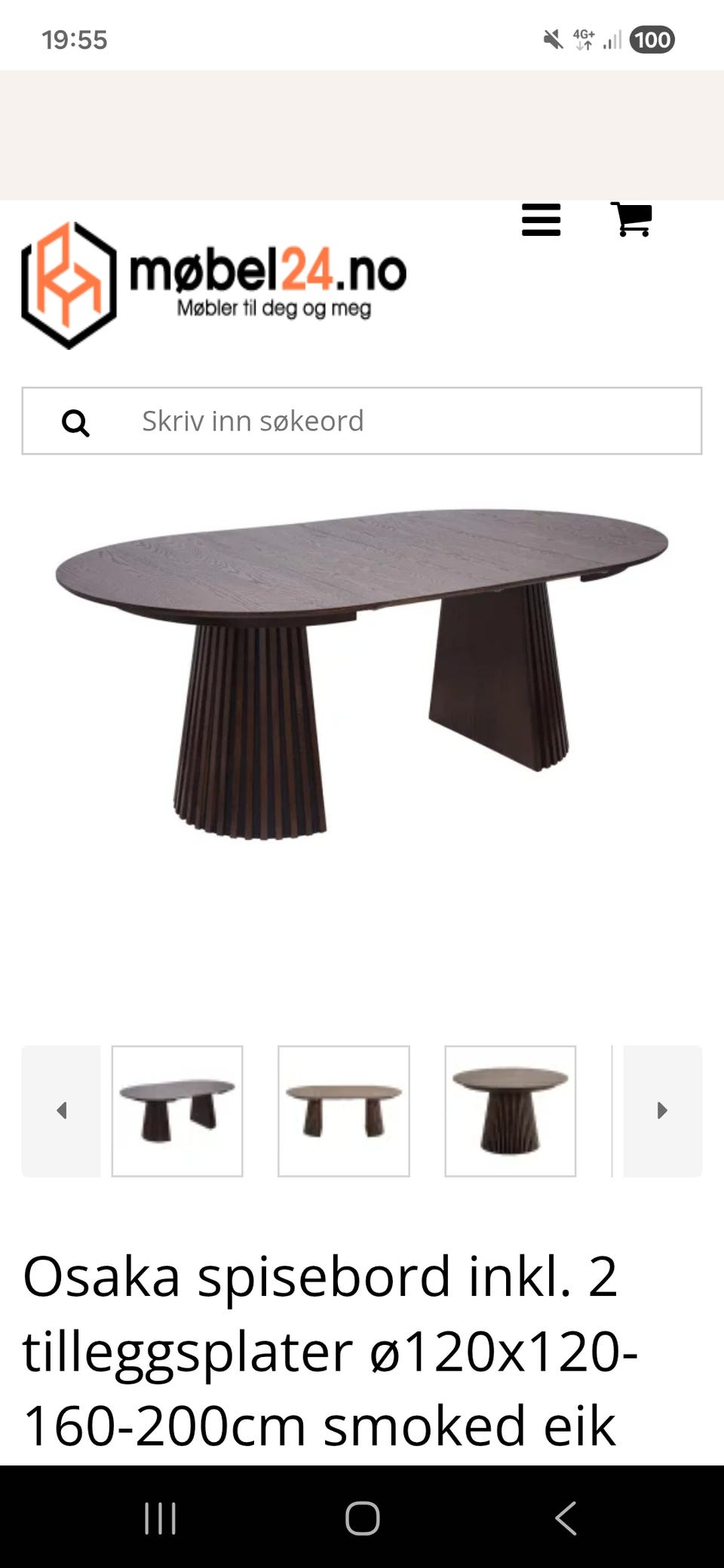The image size is (724, 1568).
Task: Go back using system back button
Action: 566,1517
